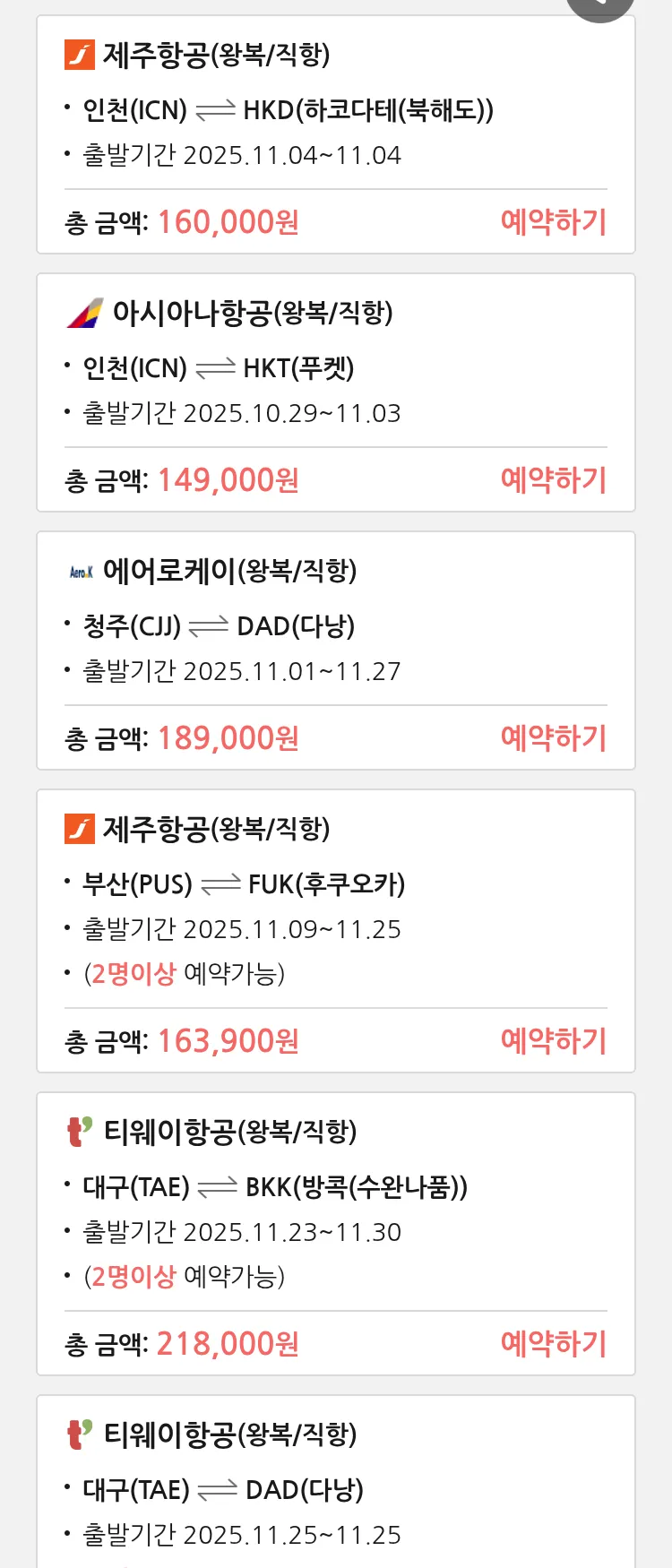Click the Jeju Air logo on the Fukuoka deal
The image size is (672, 1568).
click(80, 829)
